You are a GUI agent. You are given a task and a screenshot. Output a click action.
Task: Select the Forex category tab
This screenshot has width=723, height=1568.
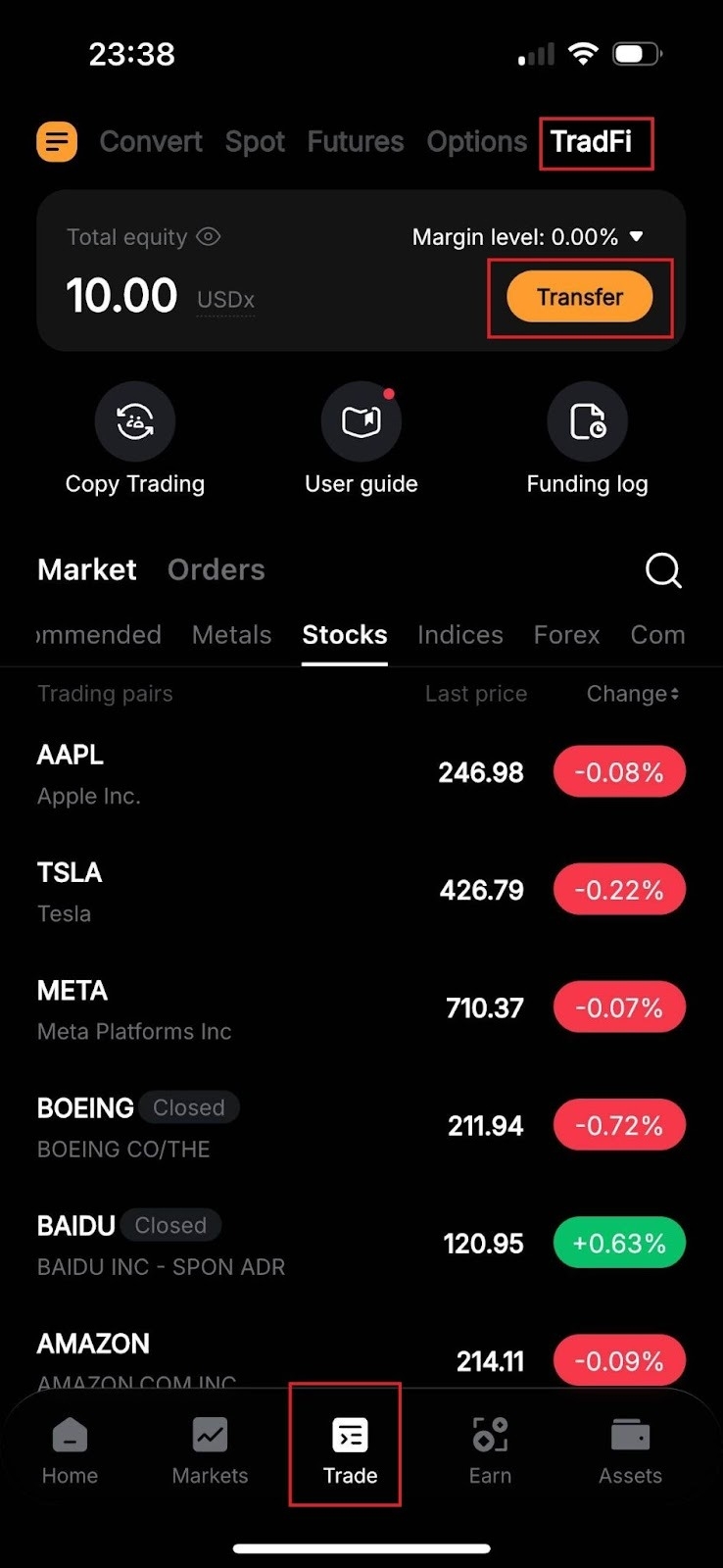(x=566, y=635)
